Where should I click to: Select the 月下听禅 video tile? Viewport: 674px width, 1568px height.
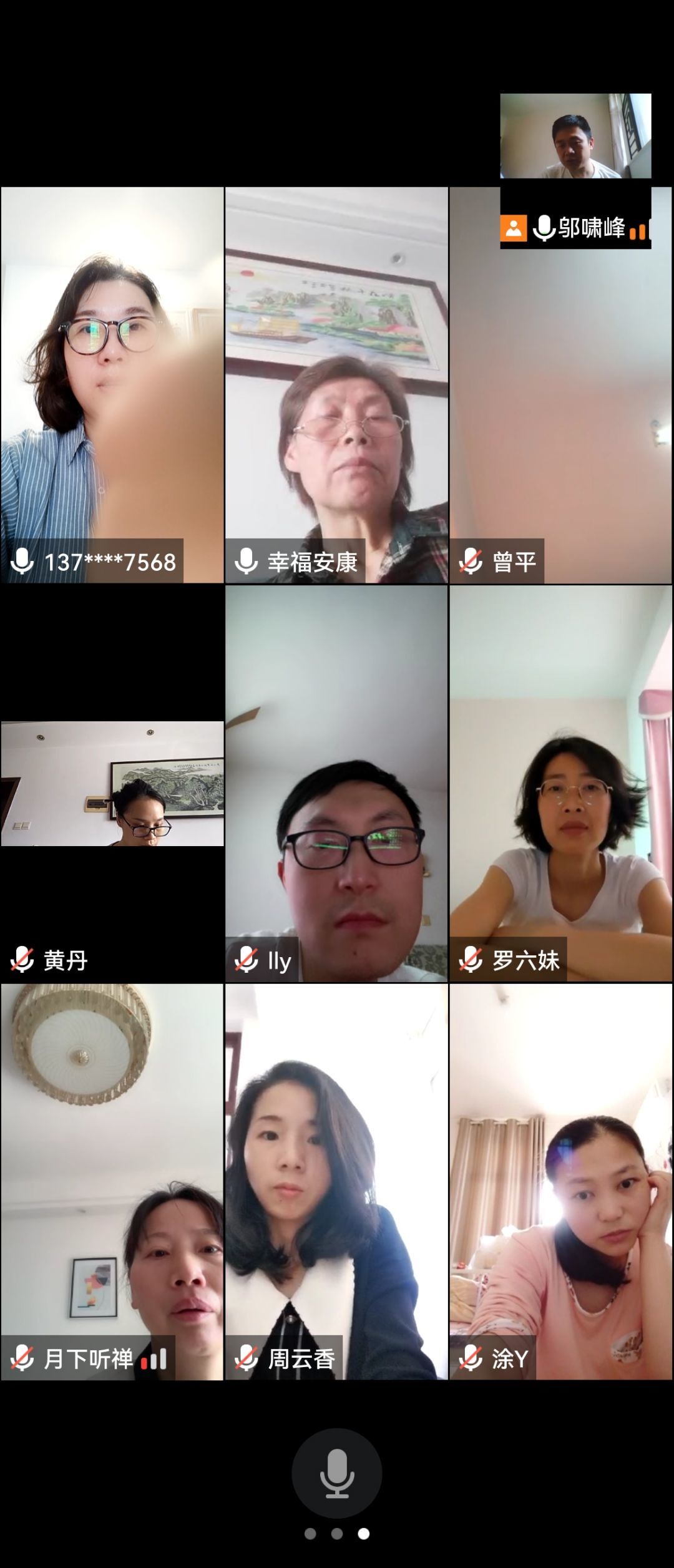(x=112, y=1182)
